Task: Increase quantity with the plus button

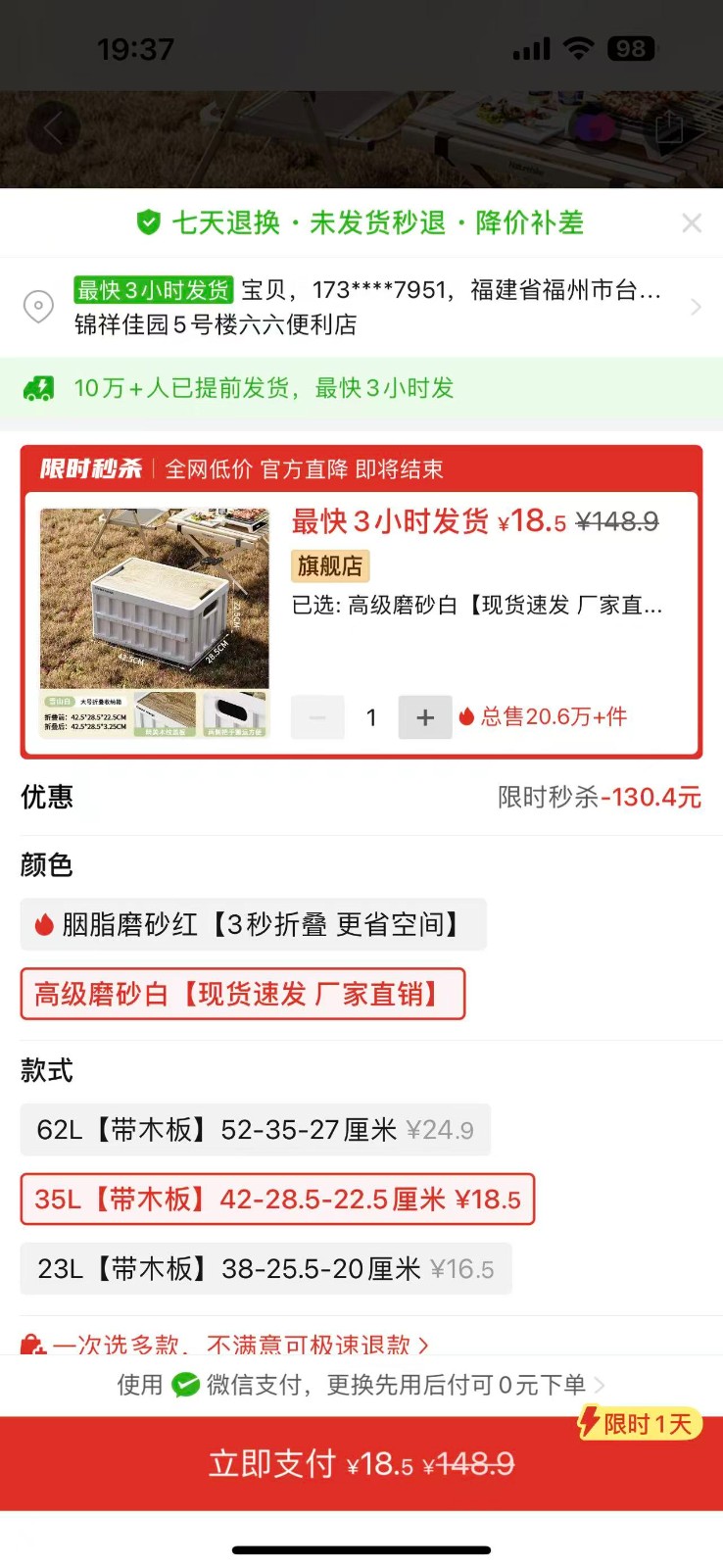Action: 424,717
